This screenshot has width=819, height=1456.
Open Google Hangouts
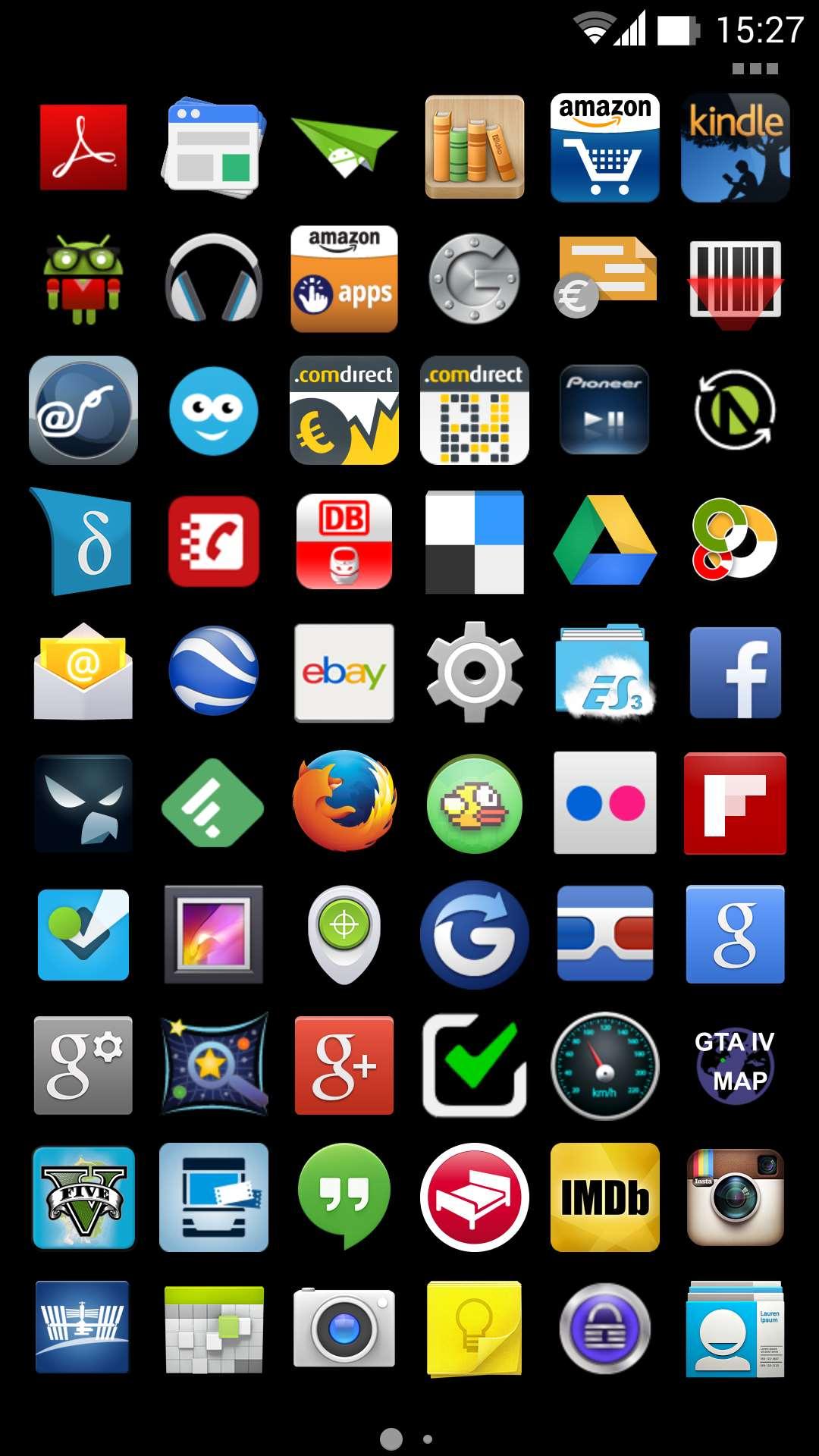(x=344, y=1197)
